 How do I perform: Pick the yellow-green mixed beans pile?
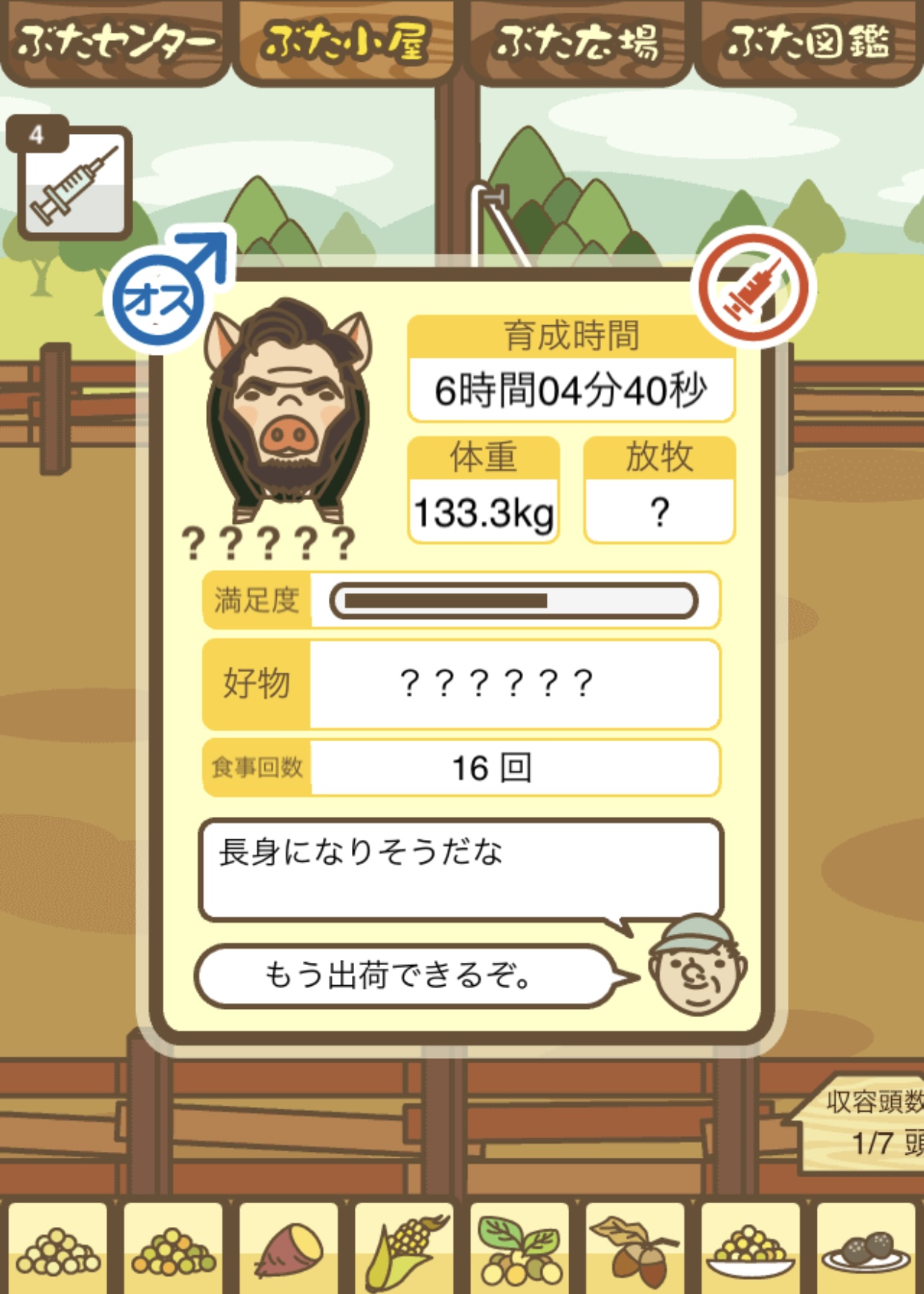tap(173, 1249)
